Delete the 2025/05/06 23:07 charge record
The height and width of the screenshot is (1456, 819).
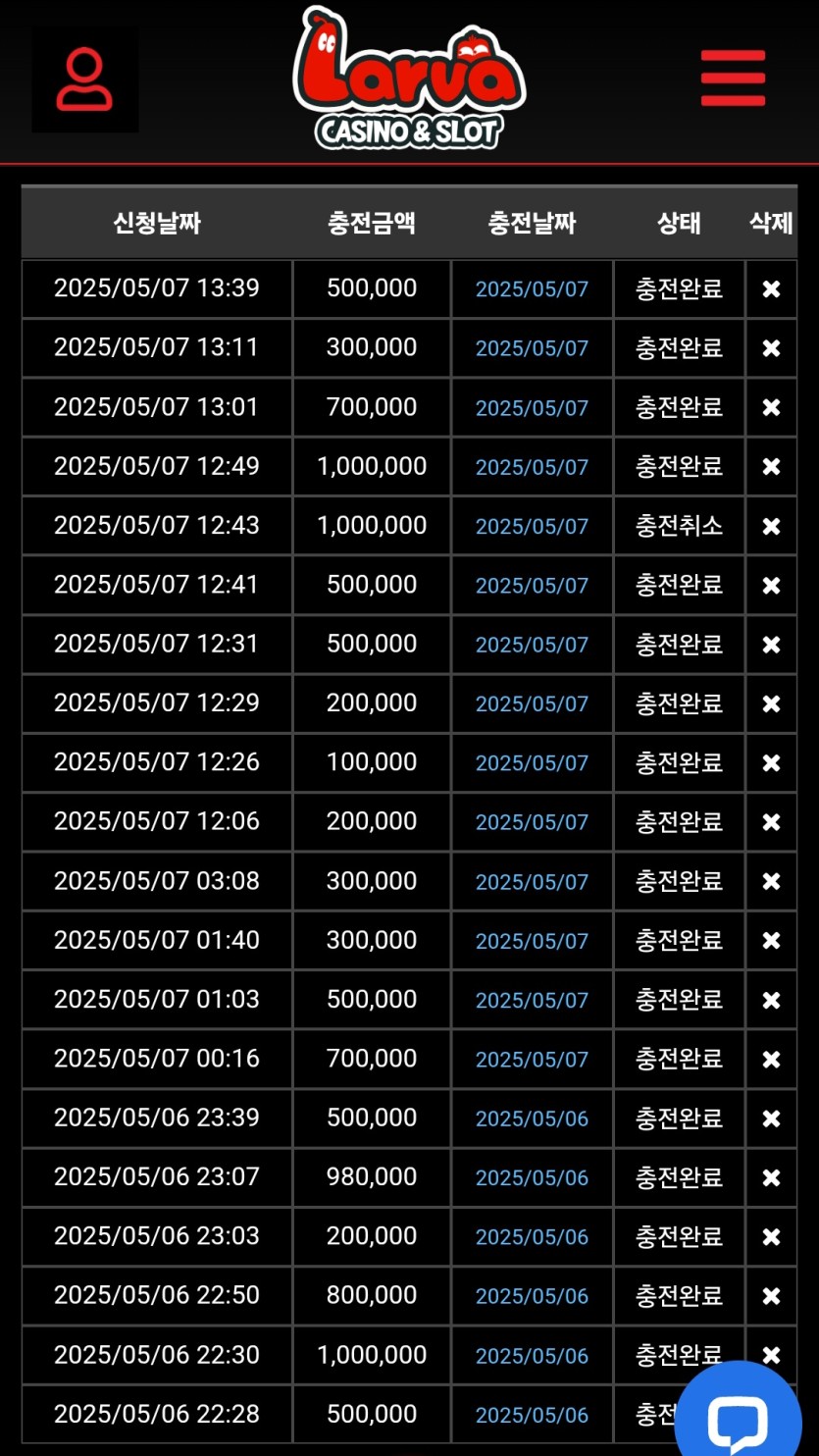771,1177
